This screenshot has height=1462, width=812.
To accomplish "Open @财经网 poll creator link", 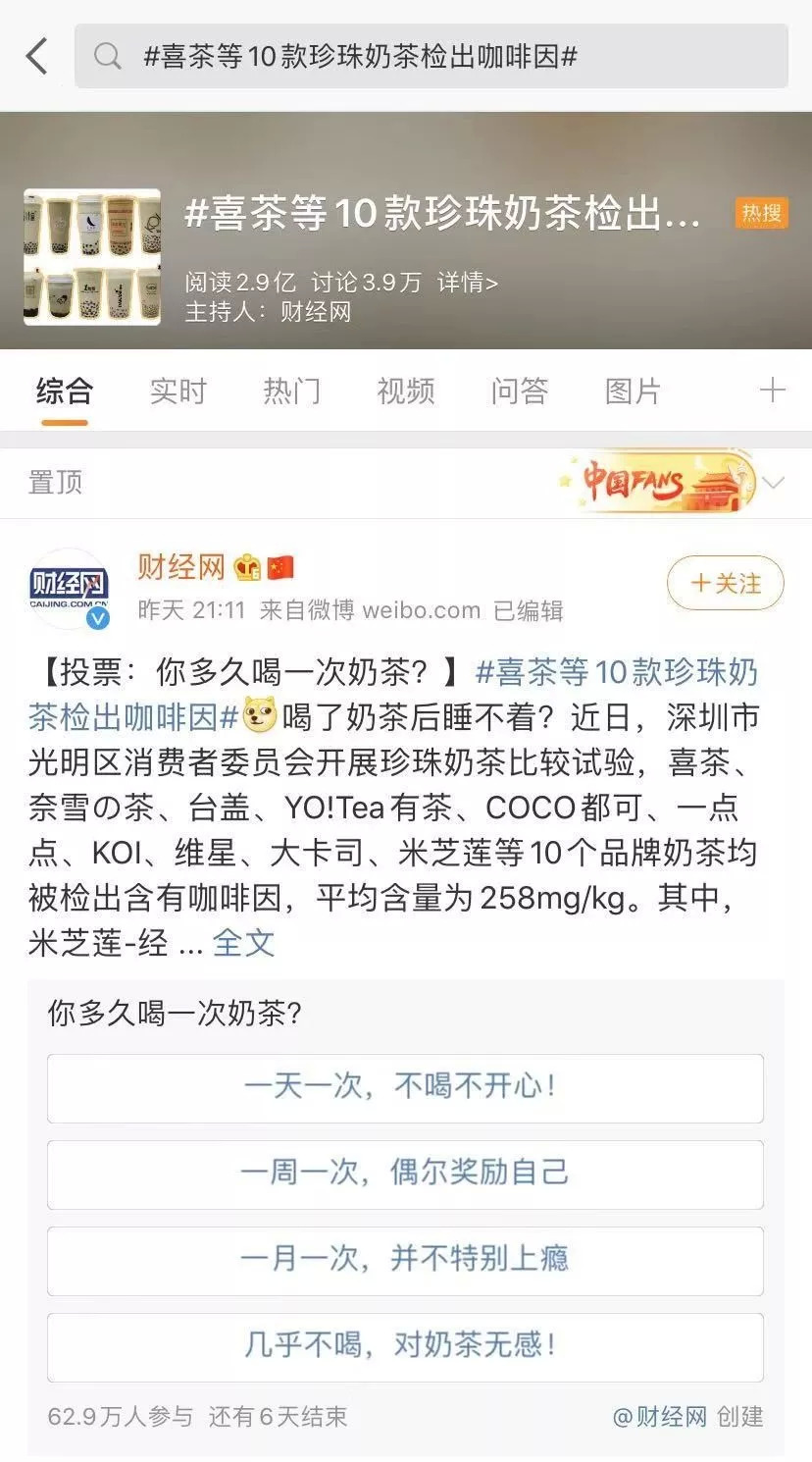I will (660, 1417).
